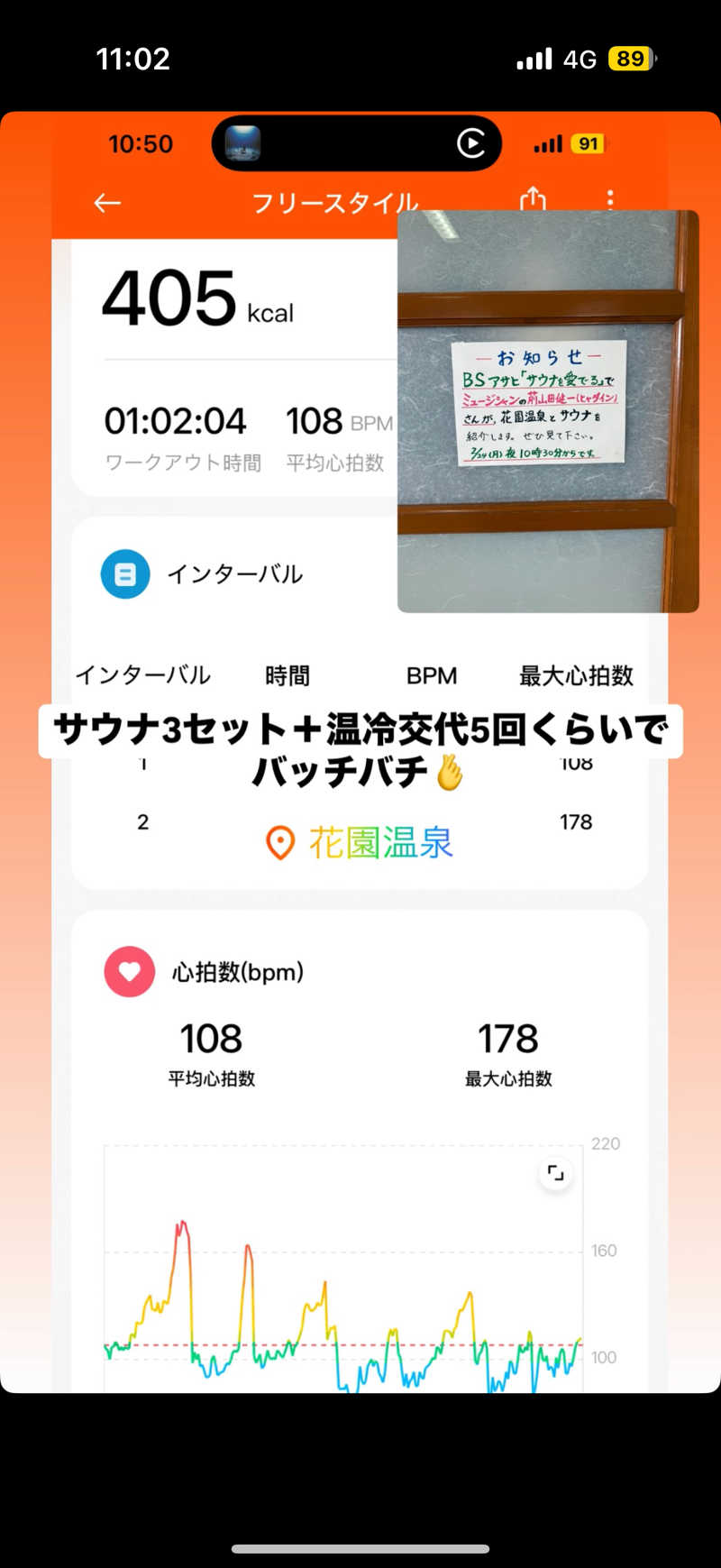The image size is (721, 1568).
Task: Tap the back arrow to leave the workout
Action: tap(106, 204)
